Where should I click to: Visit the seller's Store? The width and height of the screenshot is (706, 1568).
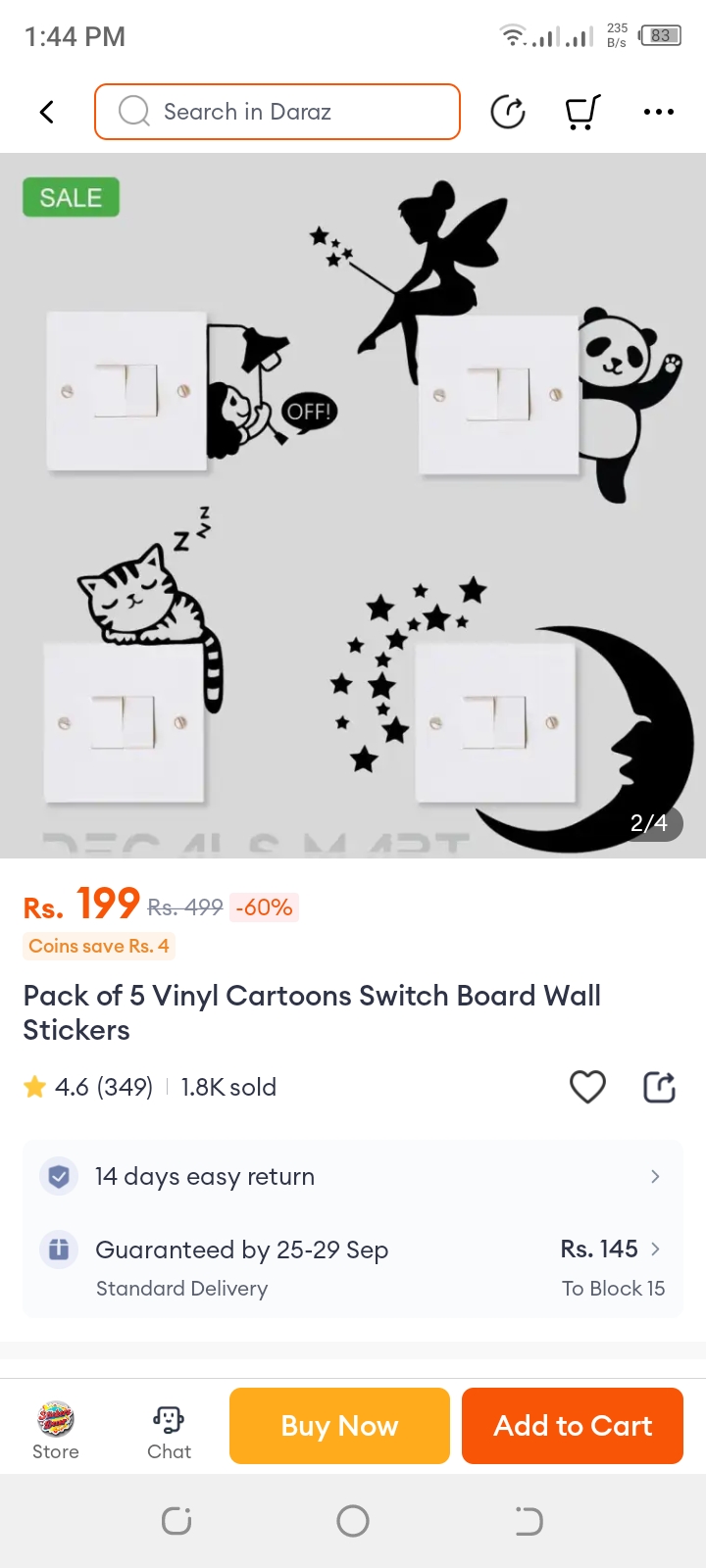[56, 1430]
